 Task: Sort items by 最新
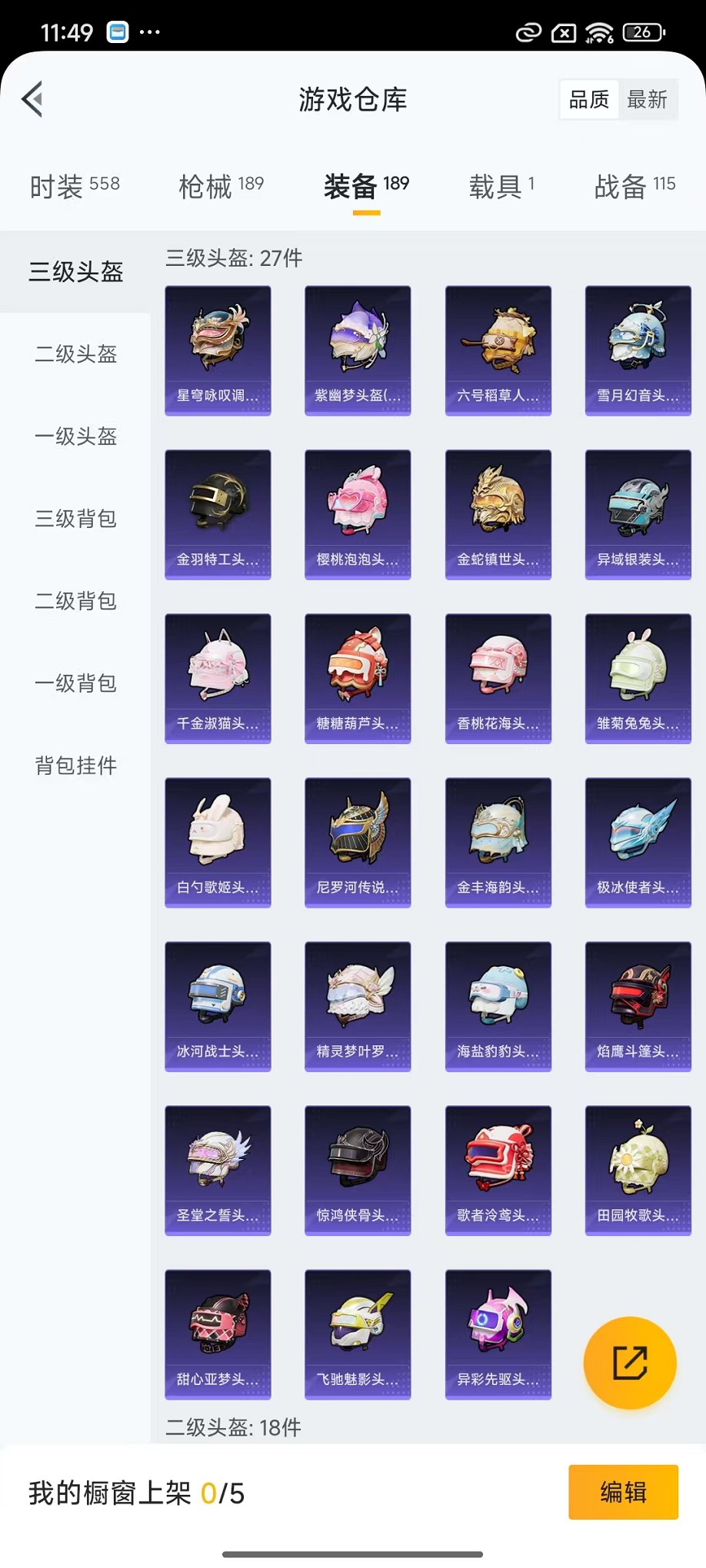point(647,99)
